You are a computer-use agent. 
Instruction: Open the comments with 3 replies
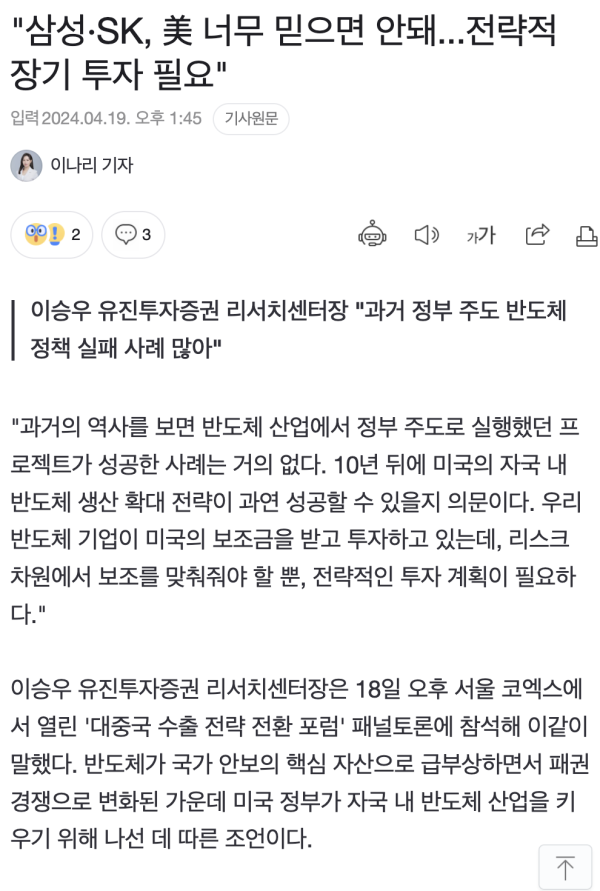[133, 235]
